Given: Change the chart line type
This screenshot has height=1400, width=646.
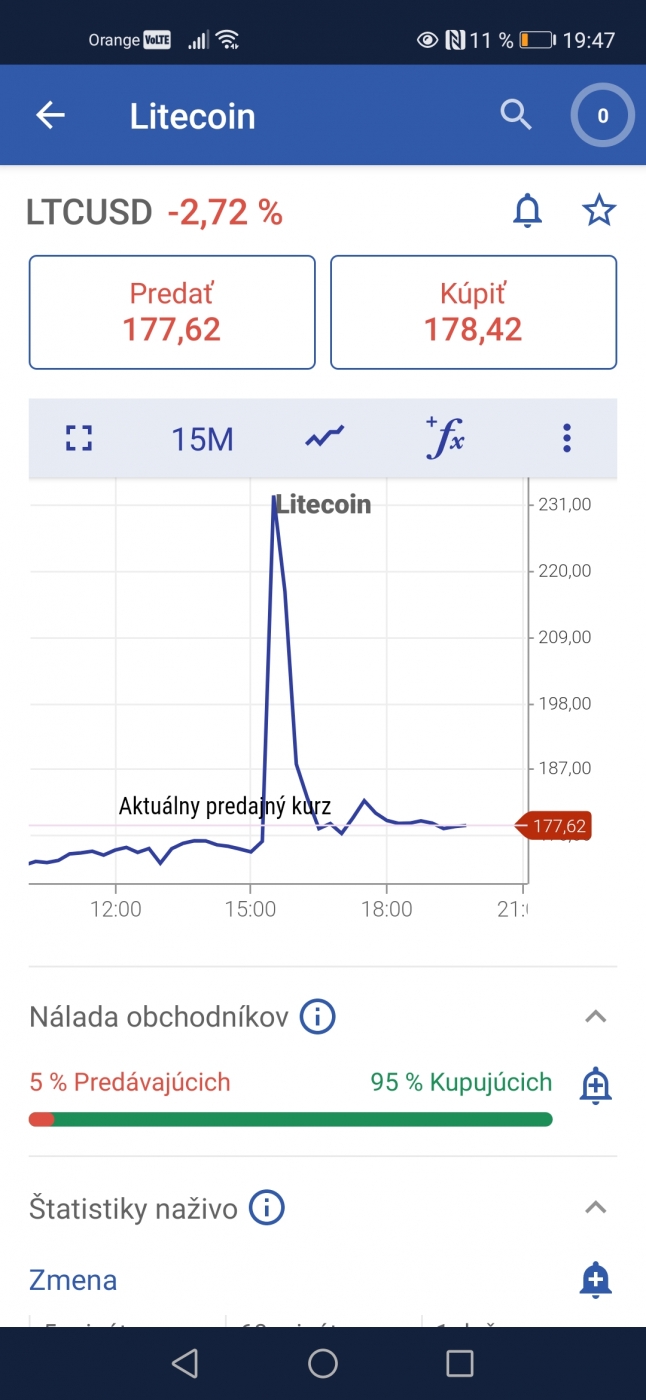Looking at the screenshot, I should pyautogui.click(x=325, y=437).
